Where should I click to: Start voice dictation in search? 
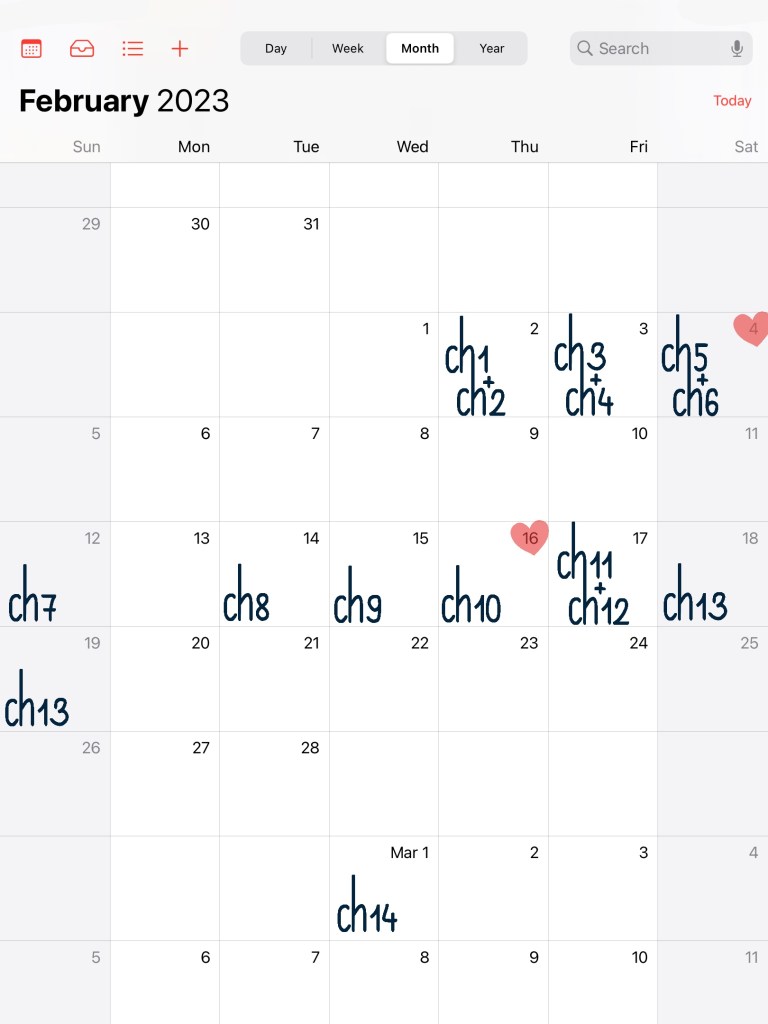click(737, 48)
